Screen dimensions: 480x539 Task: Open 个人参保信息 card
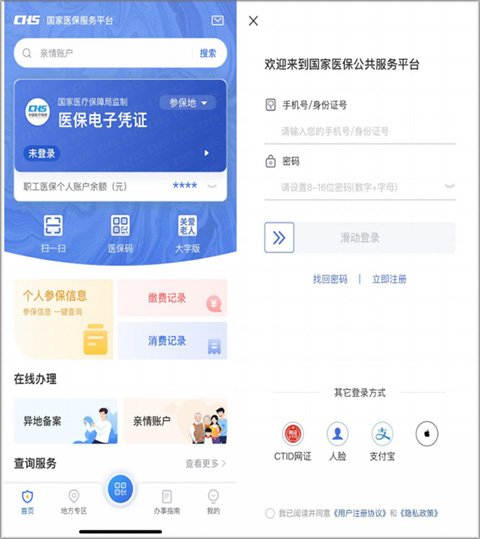click(64, 319)
